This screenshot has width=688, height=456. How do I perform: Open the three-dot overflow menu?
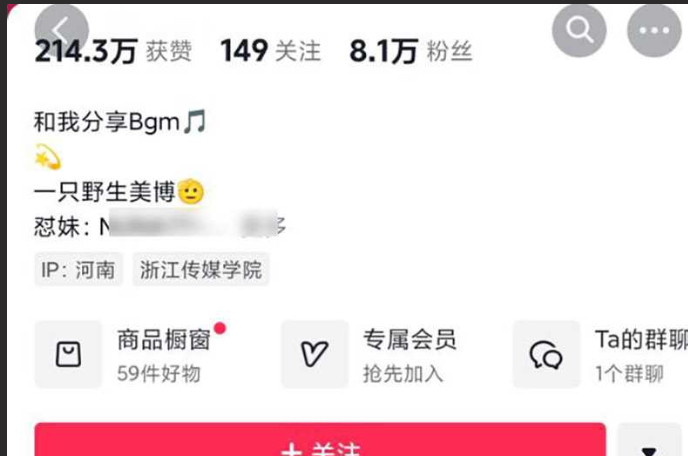[654, 30]
